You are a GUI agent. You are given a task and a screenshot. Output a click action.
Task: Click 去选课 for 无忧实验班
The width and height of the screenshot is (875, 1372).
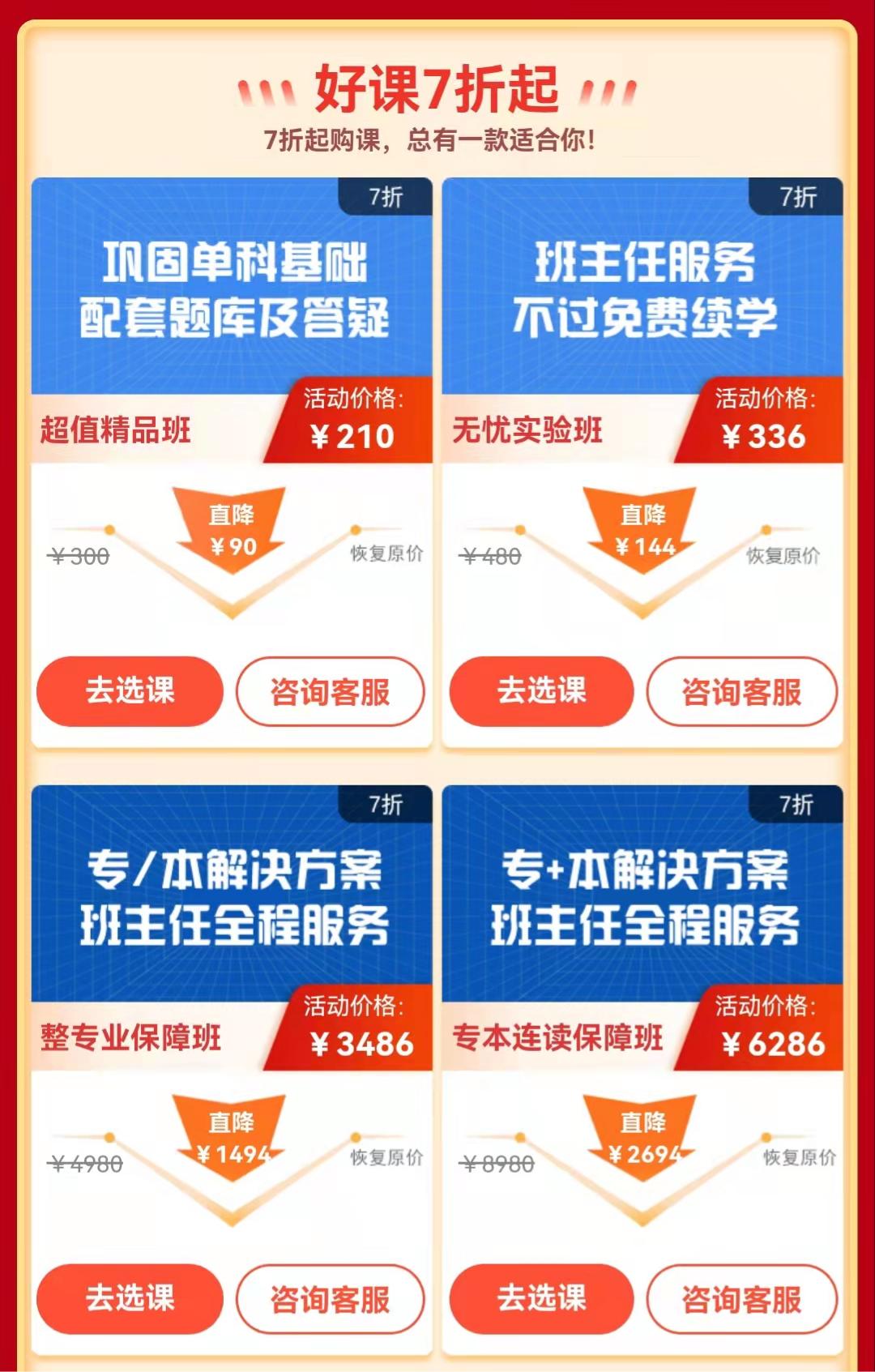[x=541, y=690]
